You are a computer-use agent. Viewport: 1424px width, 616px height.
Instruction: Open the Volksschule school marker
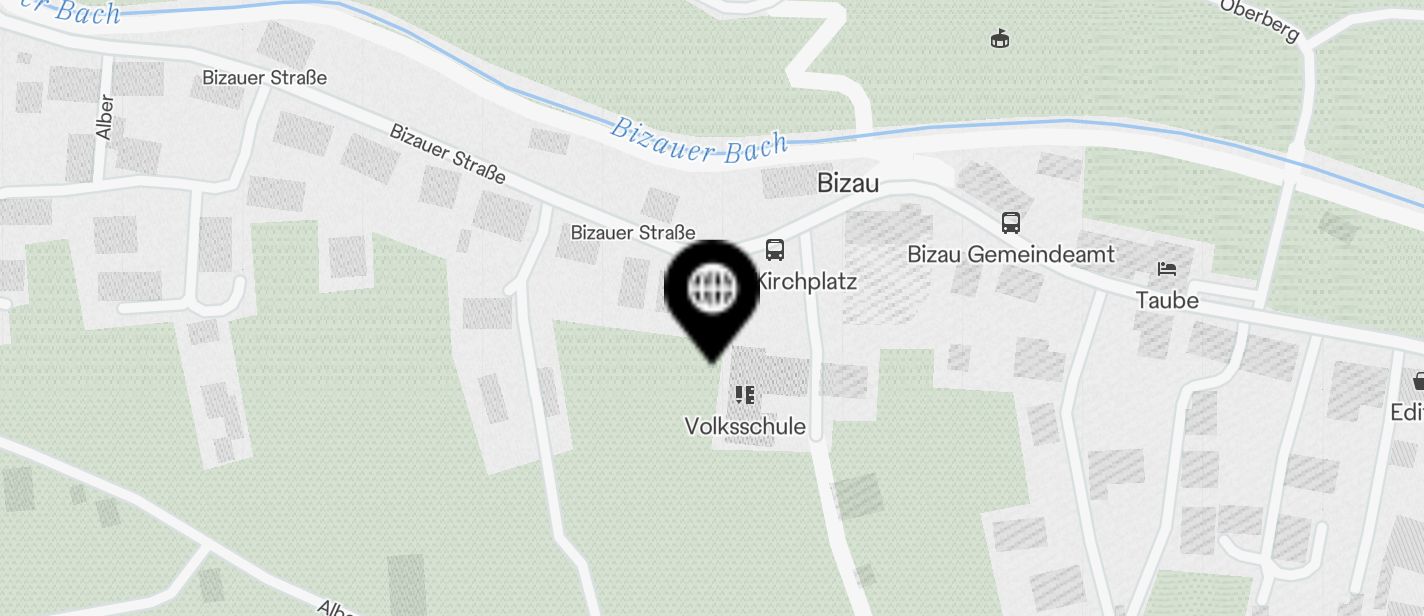[x=745, y=395]
